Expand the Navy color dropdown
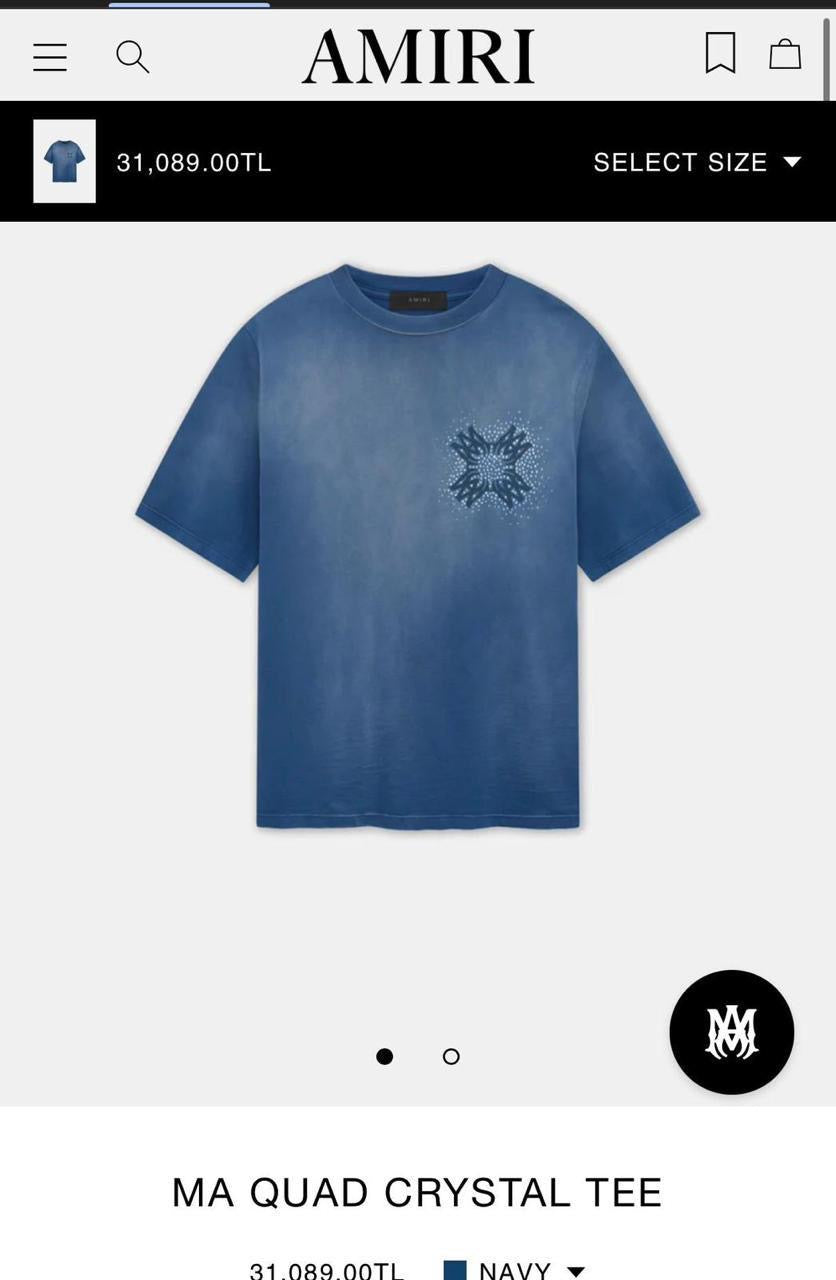Viewport: 836px width, 1280px height. click(x=514, y=1271)
